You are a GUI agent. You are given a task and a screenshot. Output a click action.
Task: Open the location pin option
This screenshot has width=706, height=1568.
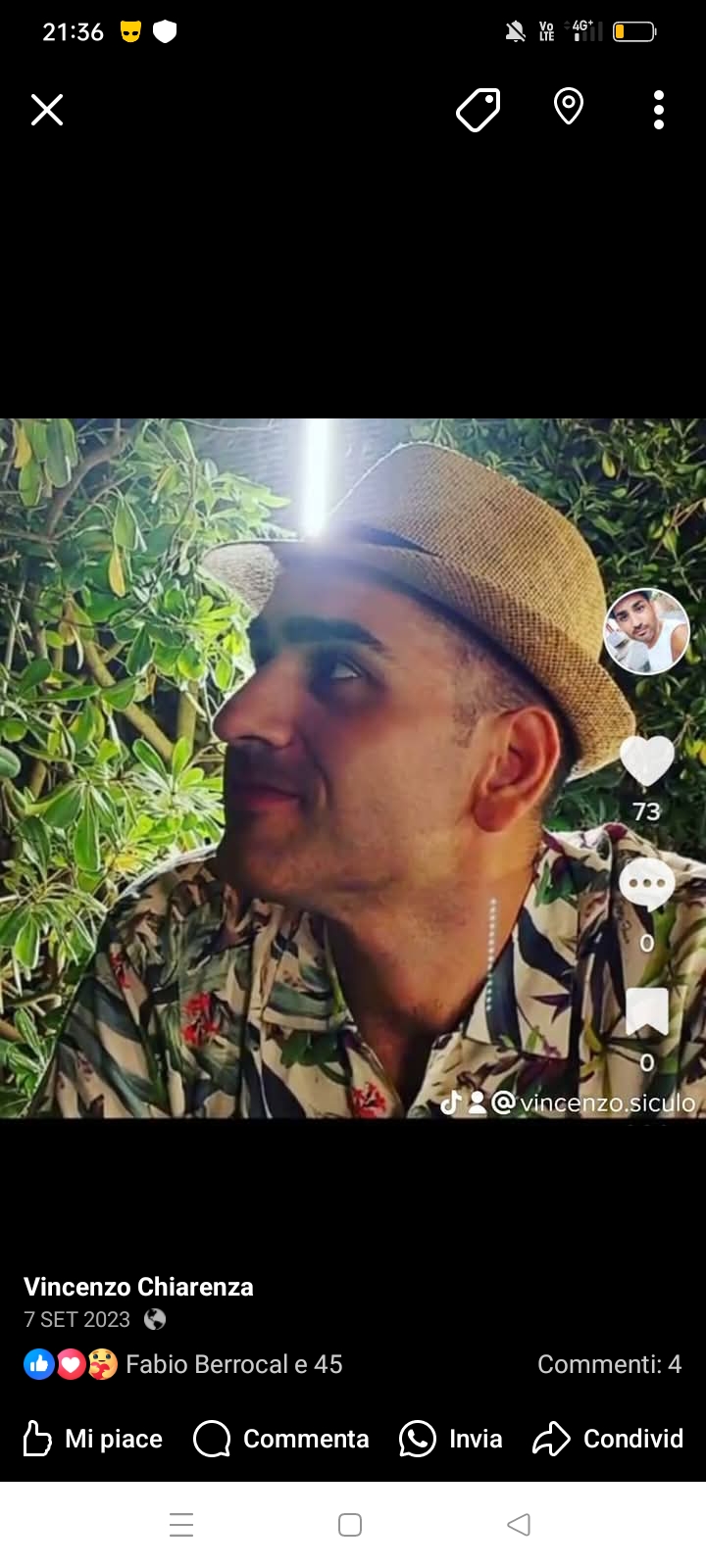569,107
